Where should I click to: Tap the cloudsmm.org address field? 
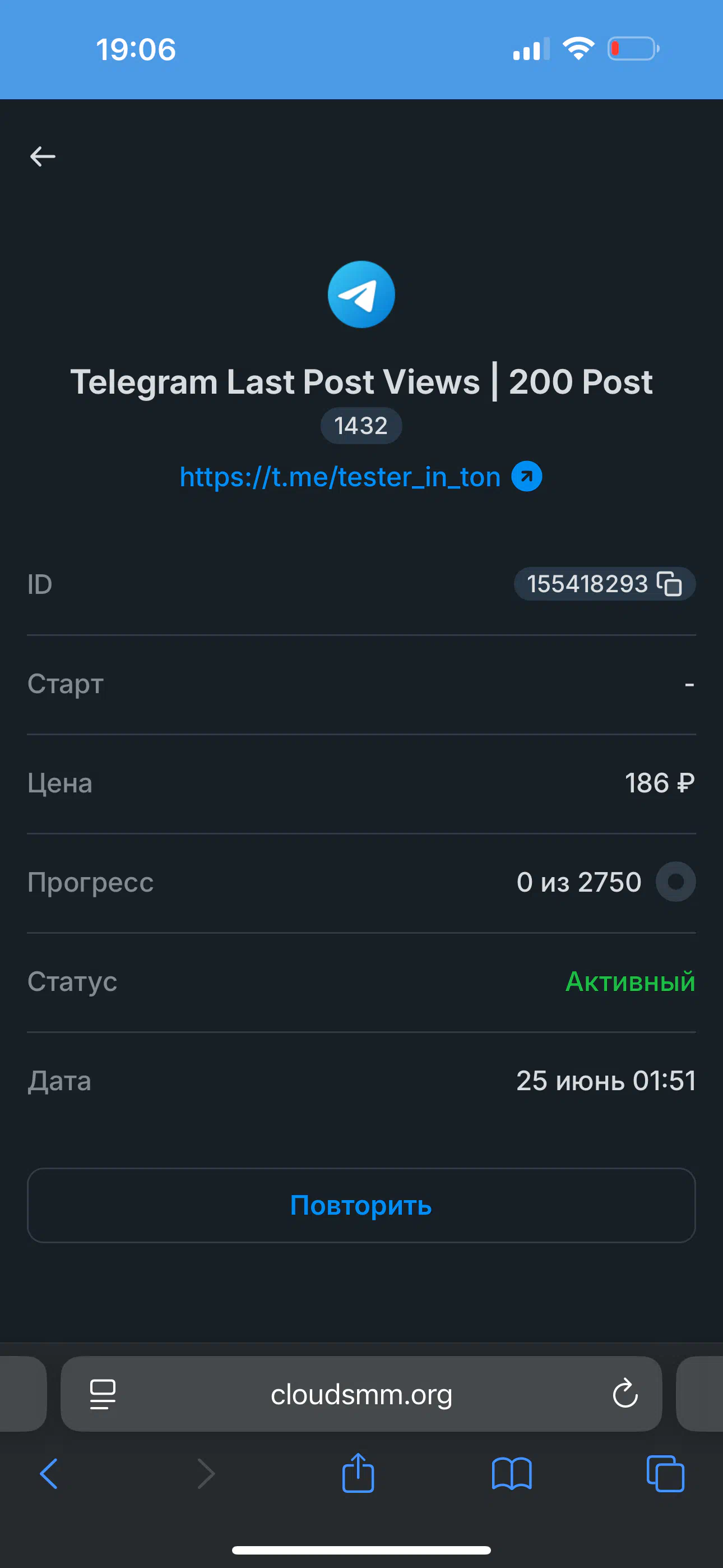point(361,1394)
